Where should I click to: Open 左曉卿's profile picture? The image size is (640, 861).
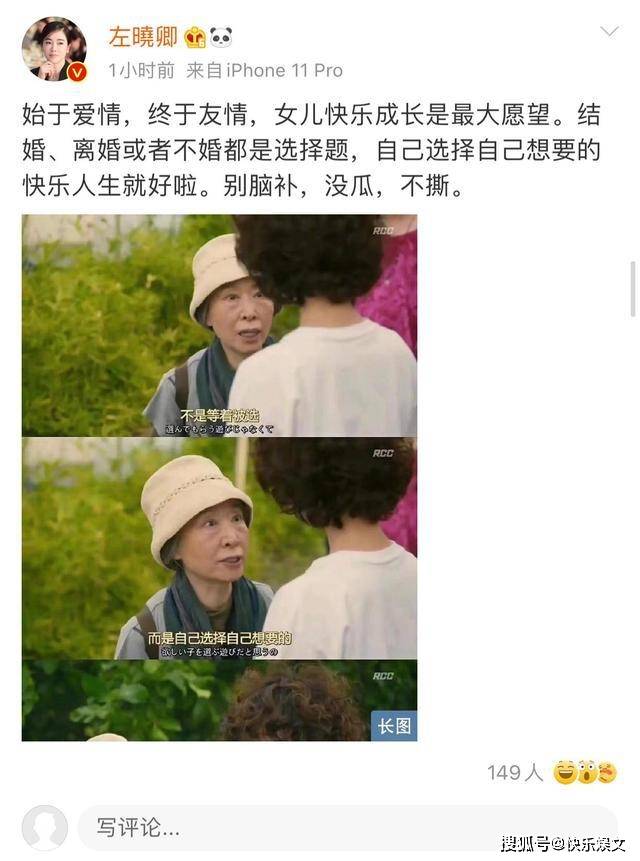[x=53, y=48]
